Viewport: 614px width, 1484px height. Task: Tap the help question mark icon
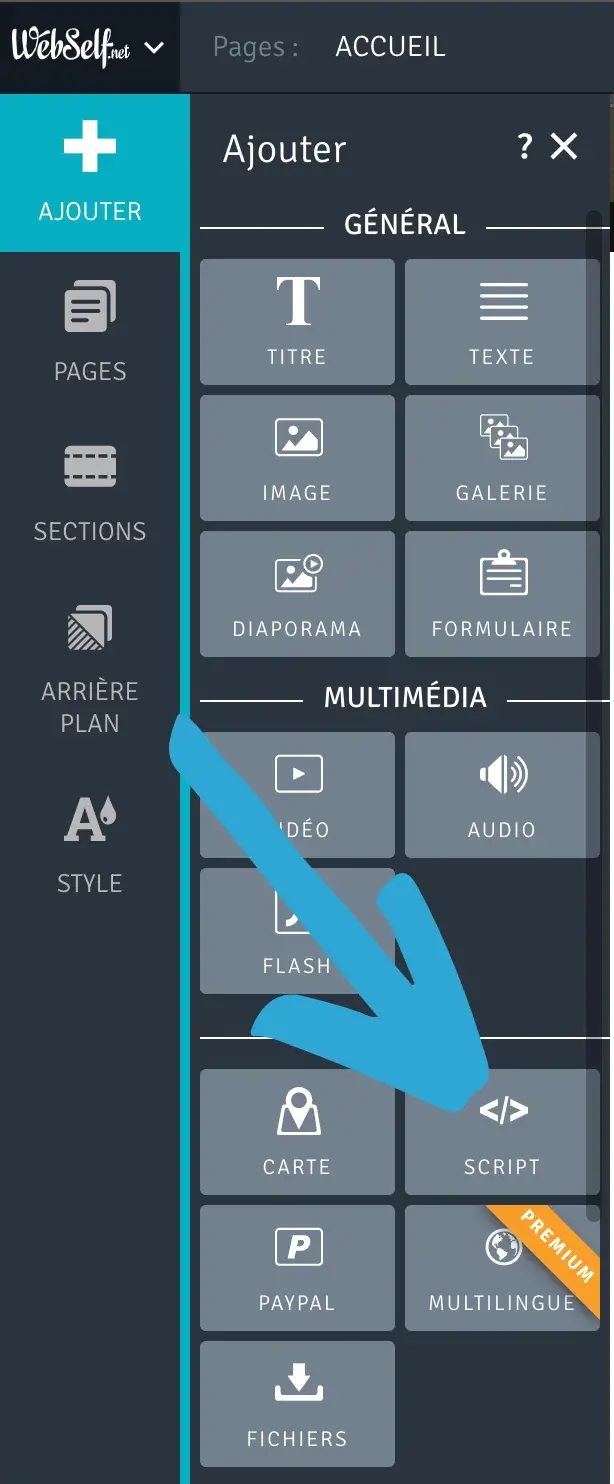tap(525, 147)
